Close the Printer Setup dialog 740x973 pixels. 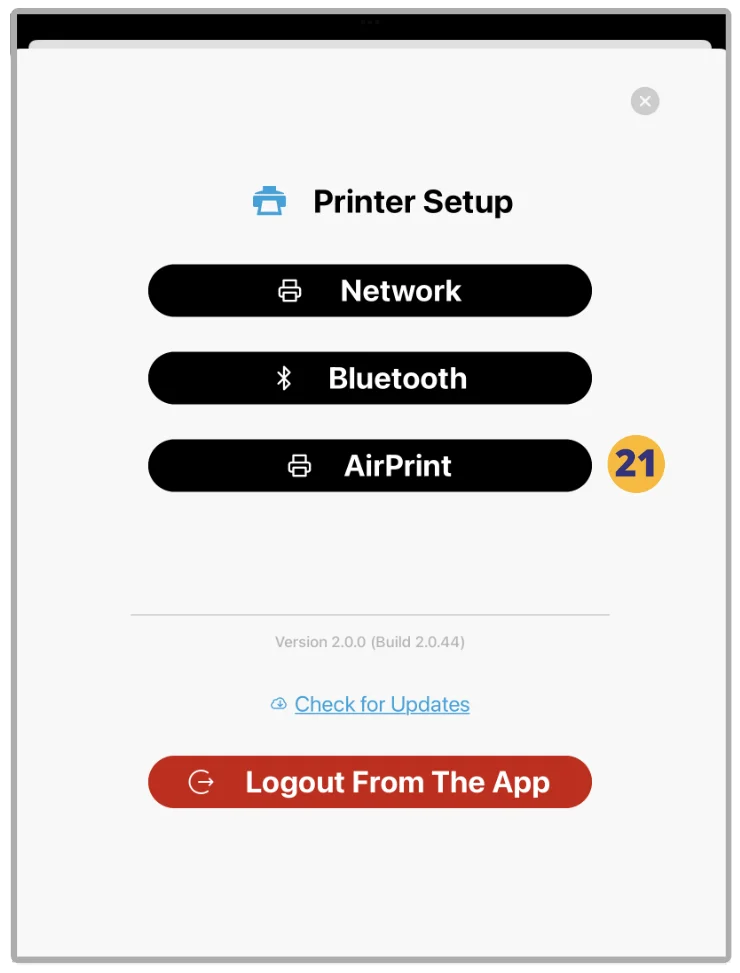click(645, 101)
